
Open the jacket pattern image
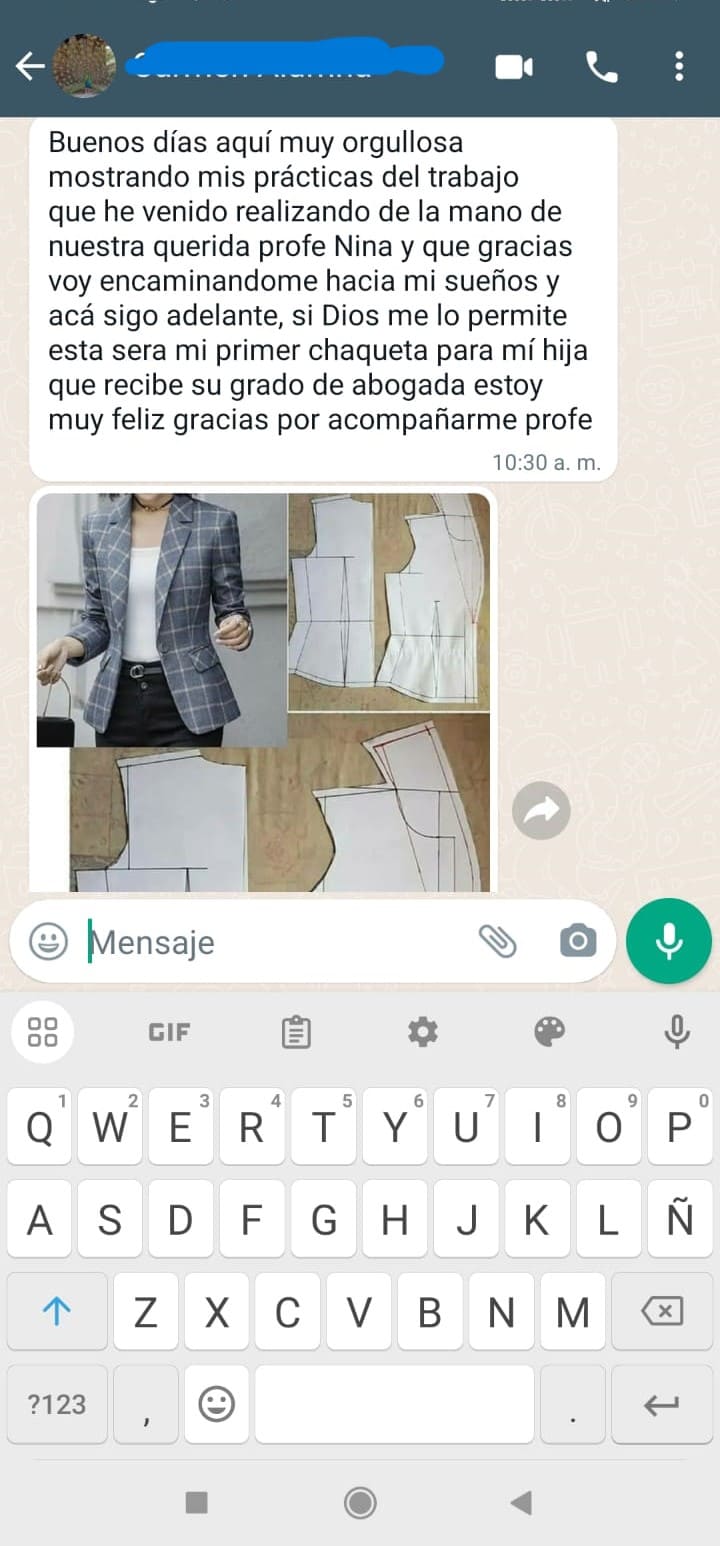tap(263, 690)
